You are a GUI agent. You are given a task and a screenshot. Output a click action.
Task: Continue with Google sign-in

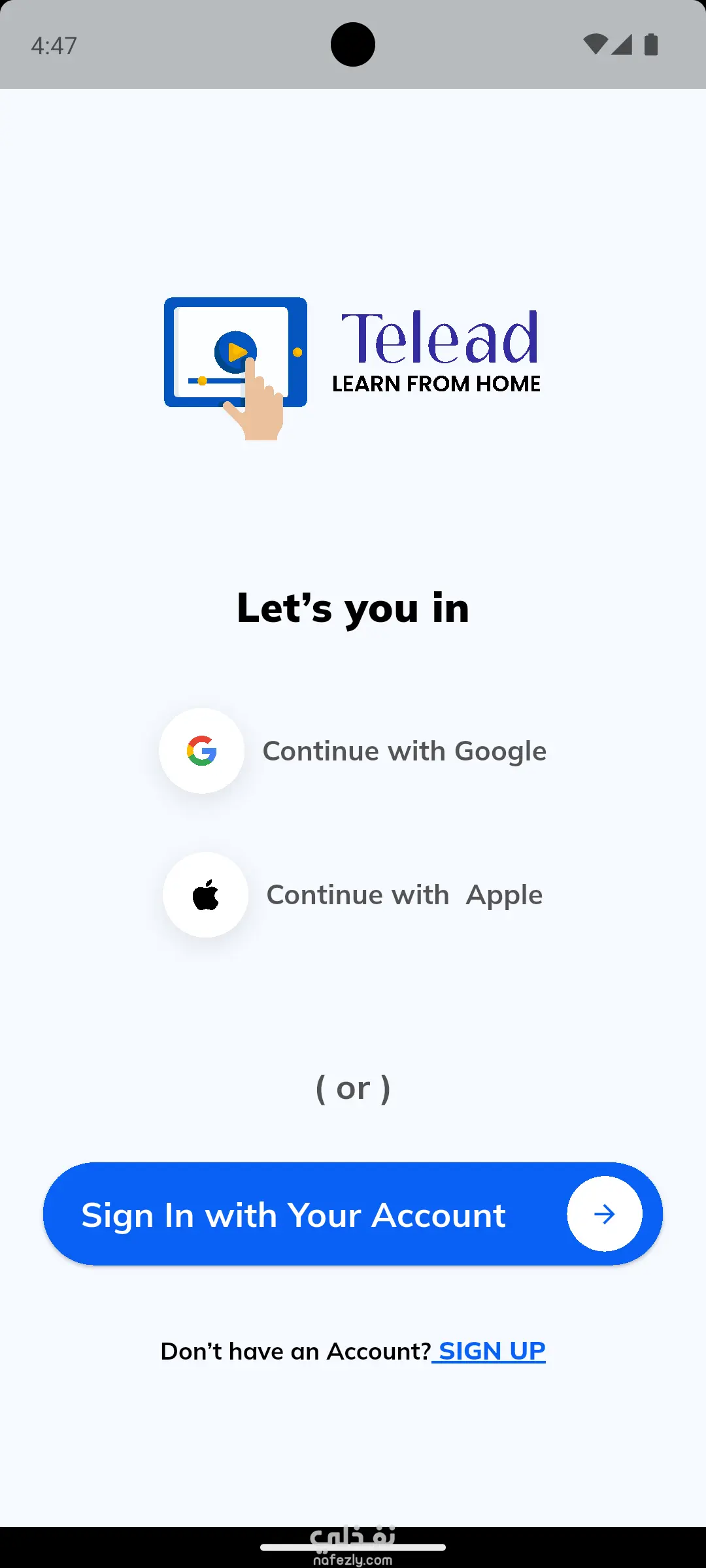click(353, 751)
